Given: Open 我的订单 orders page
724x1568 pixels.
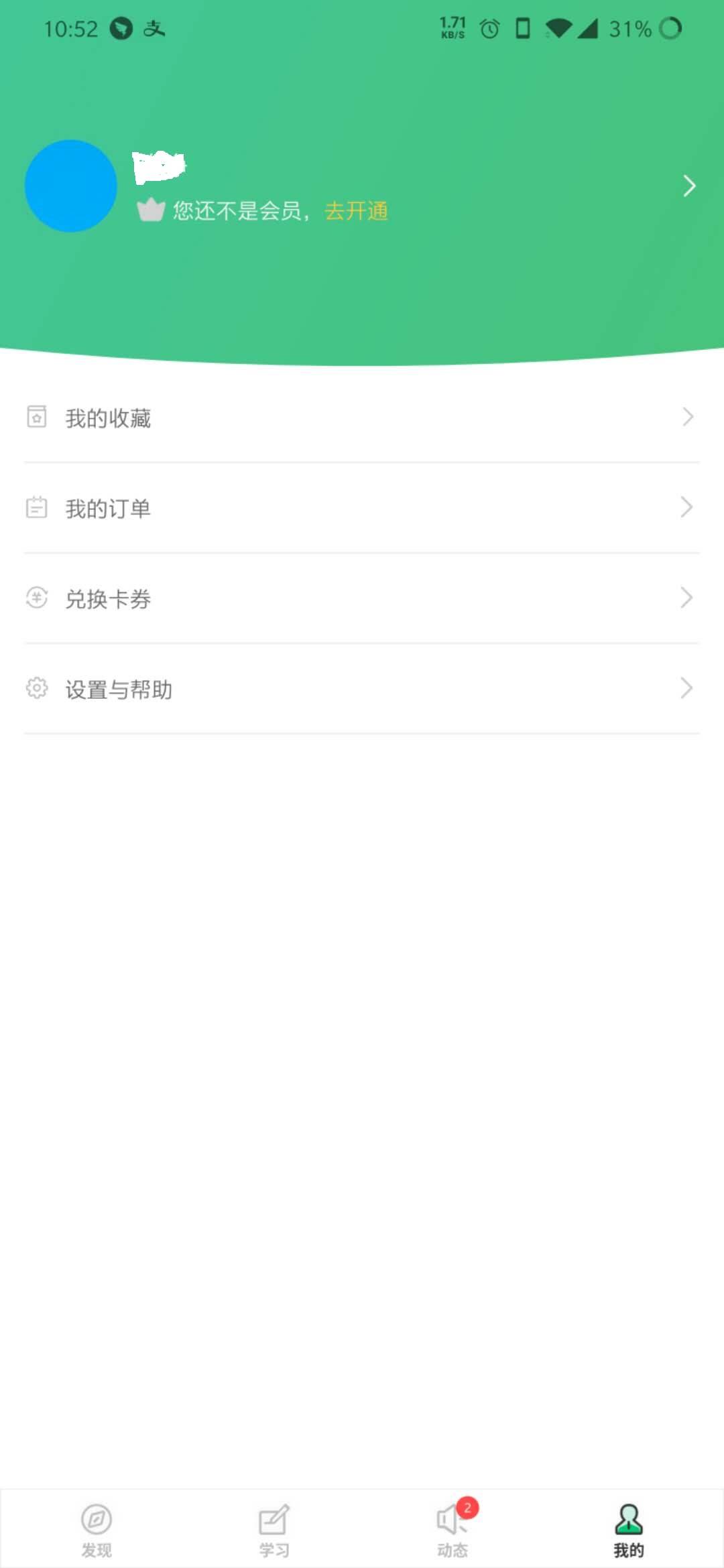Looking at the screenshot, I should (x=362, y=508).
